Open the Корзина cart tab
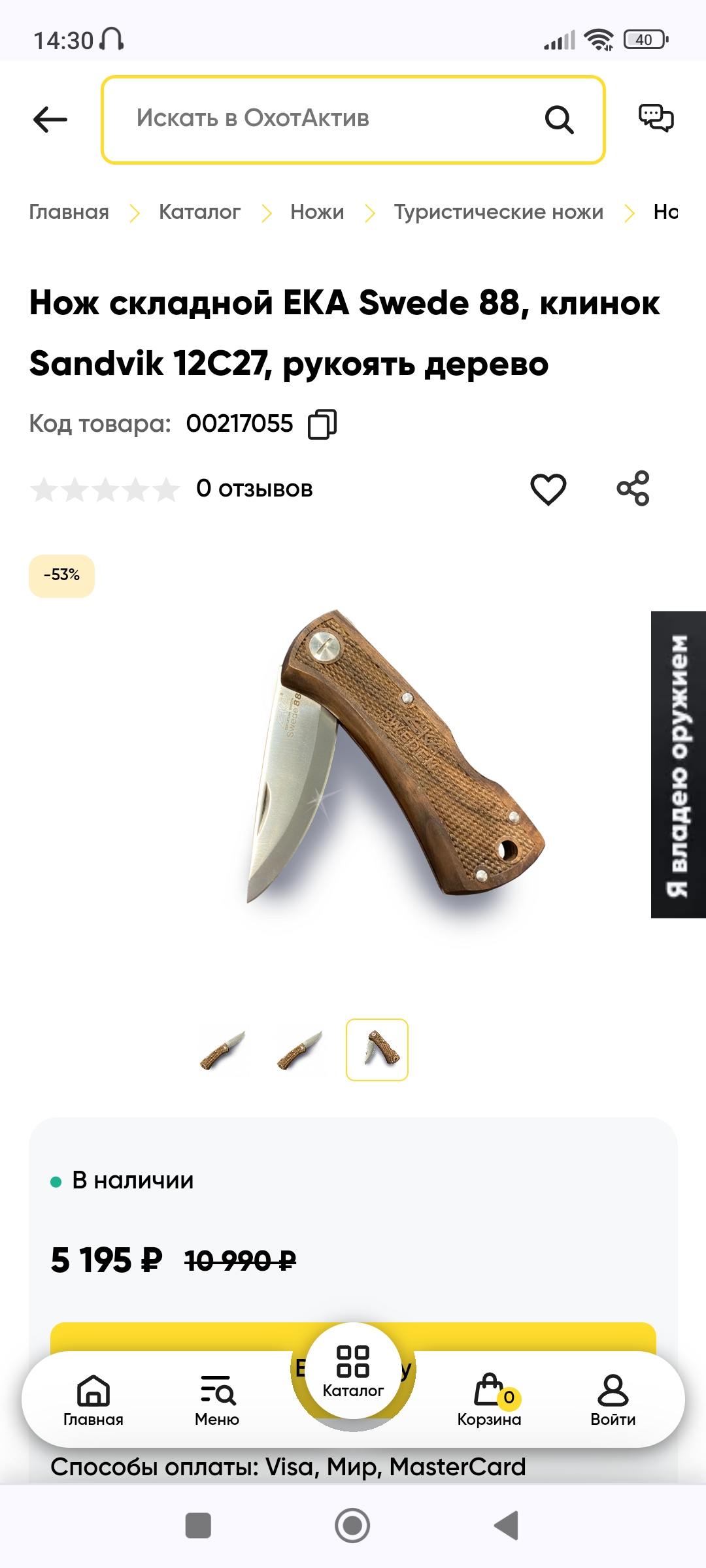 pos(489,1399)
